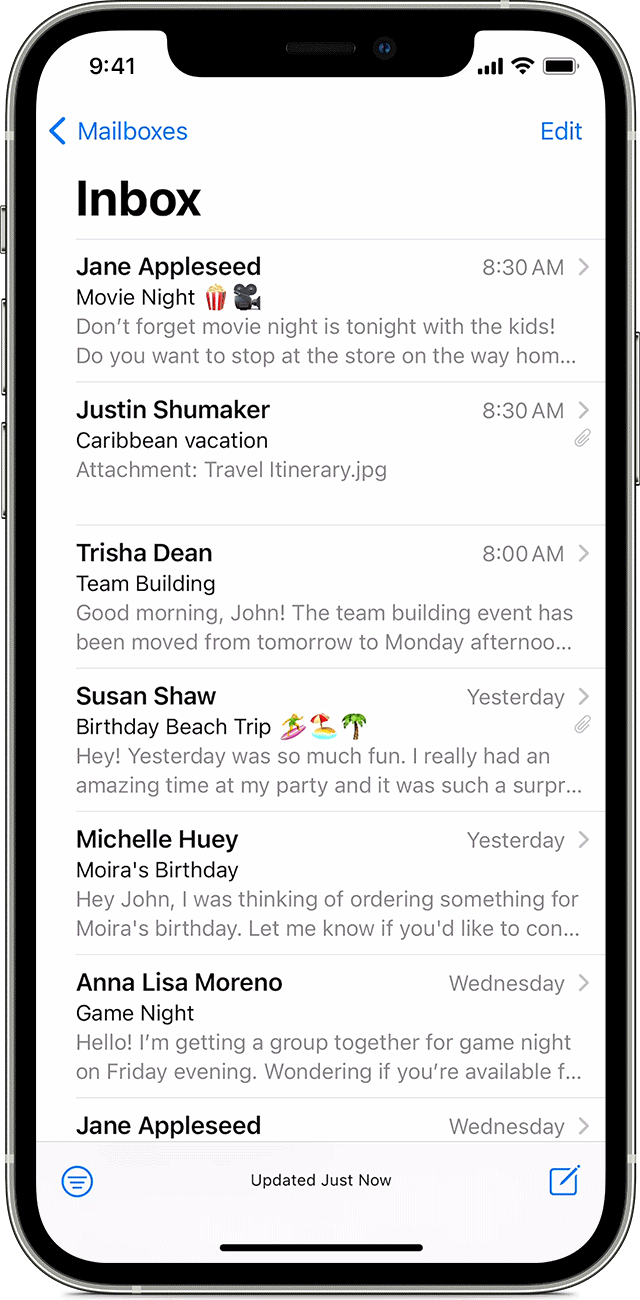Go back to Mailboxes

point(118,131)
